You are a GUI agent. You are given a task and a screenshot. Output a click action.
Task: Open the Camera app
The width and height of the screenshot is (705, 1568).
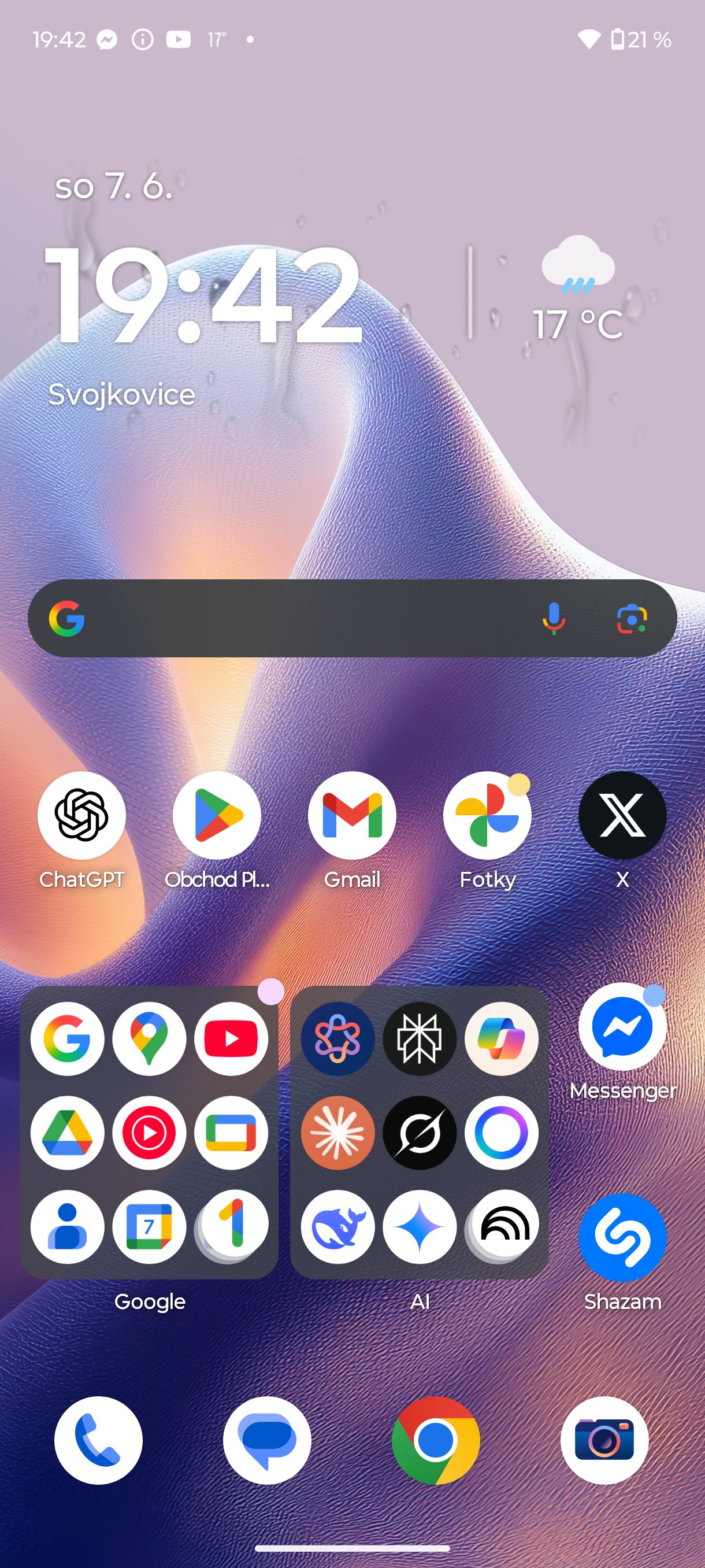click(604, 1440)
